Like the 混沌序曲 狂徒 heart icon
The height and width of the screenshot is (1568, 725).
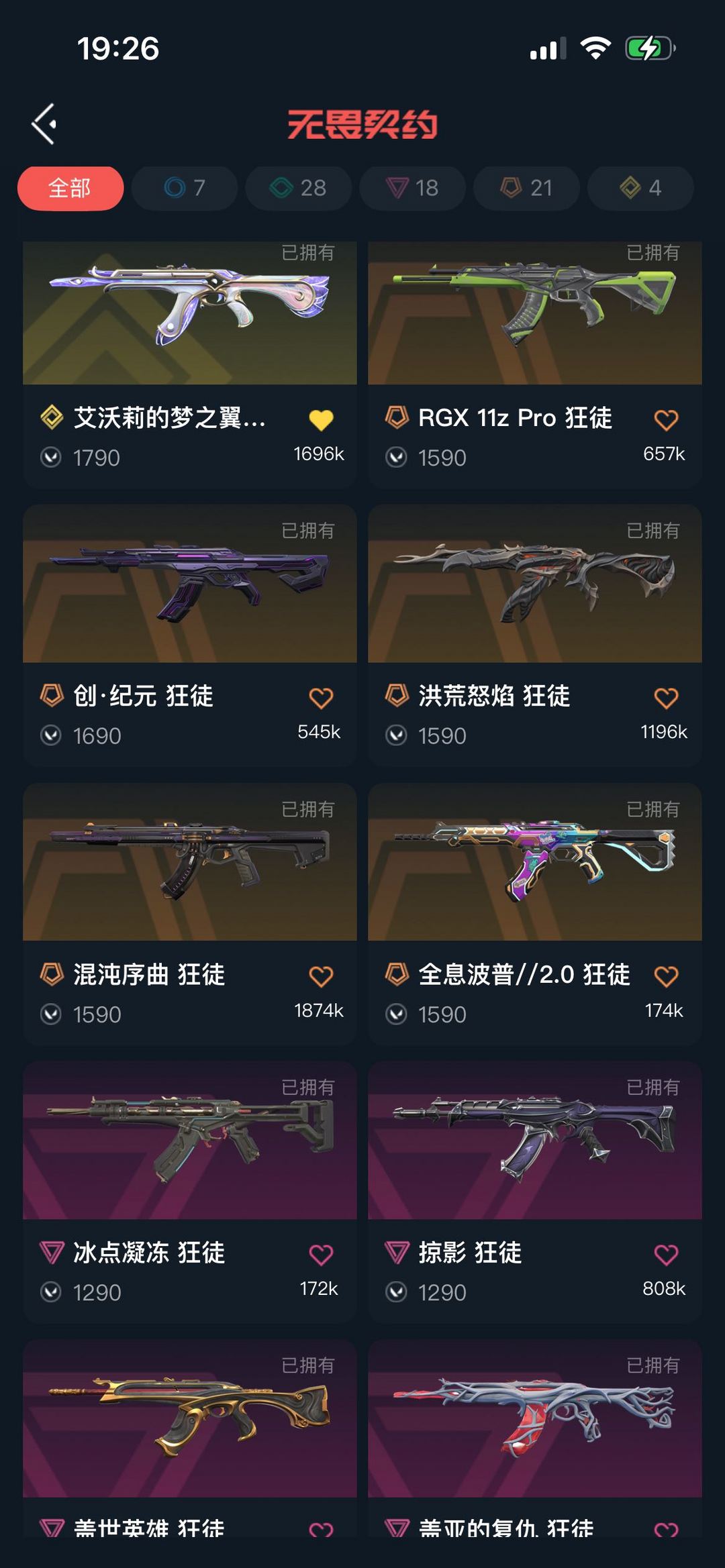(x=321, y=976)
